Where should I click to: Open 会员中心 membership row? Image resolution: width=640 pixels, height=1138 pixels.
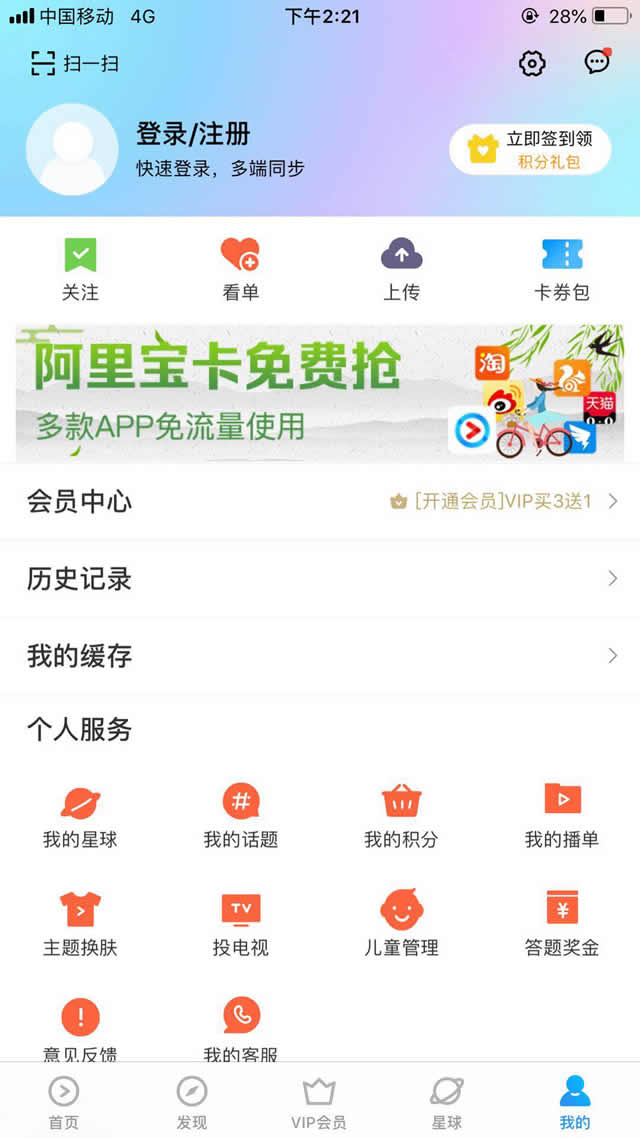click(x=320, y=501)
